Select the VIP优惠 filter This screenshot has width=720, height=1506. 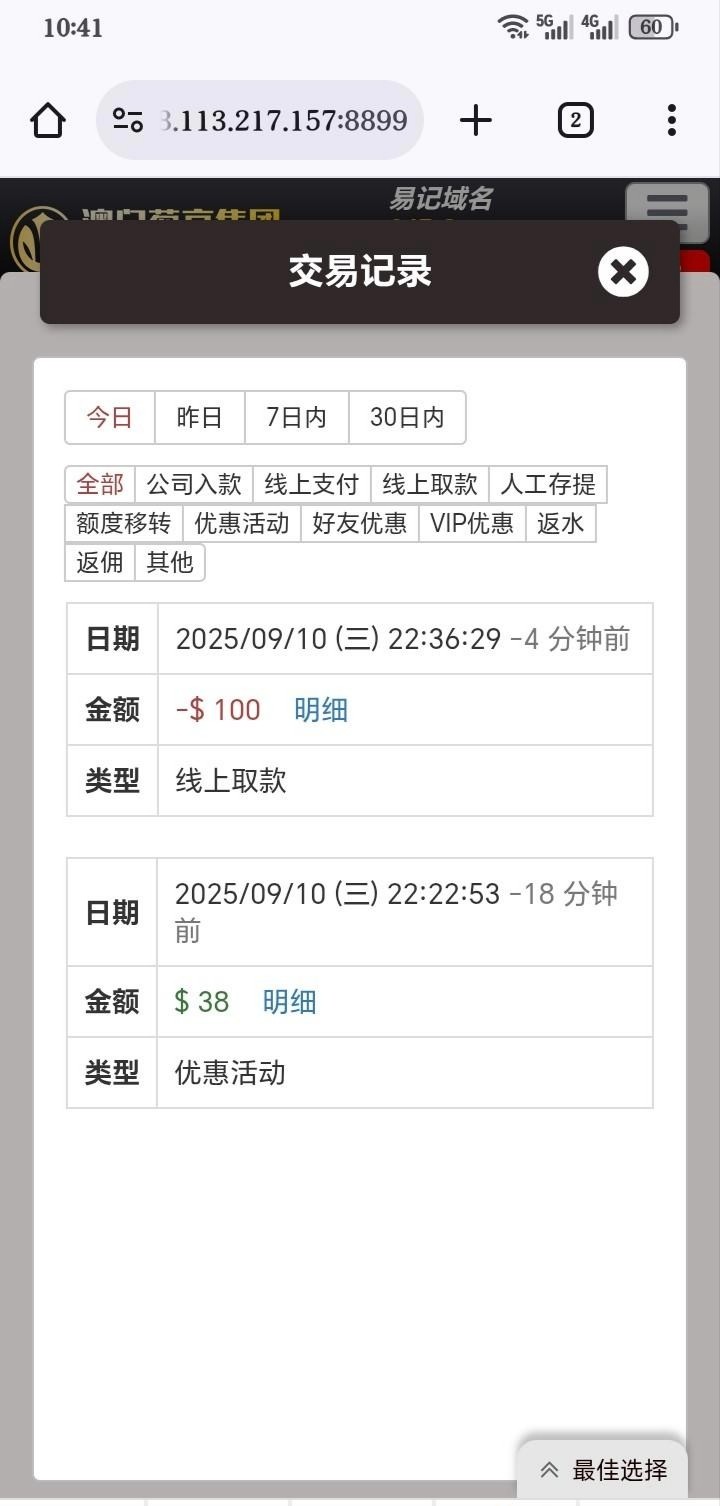coord(472,523)
